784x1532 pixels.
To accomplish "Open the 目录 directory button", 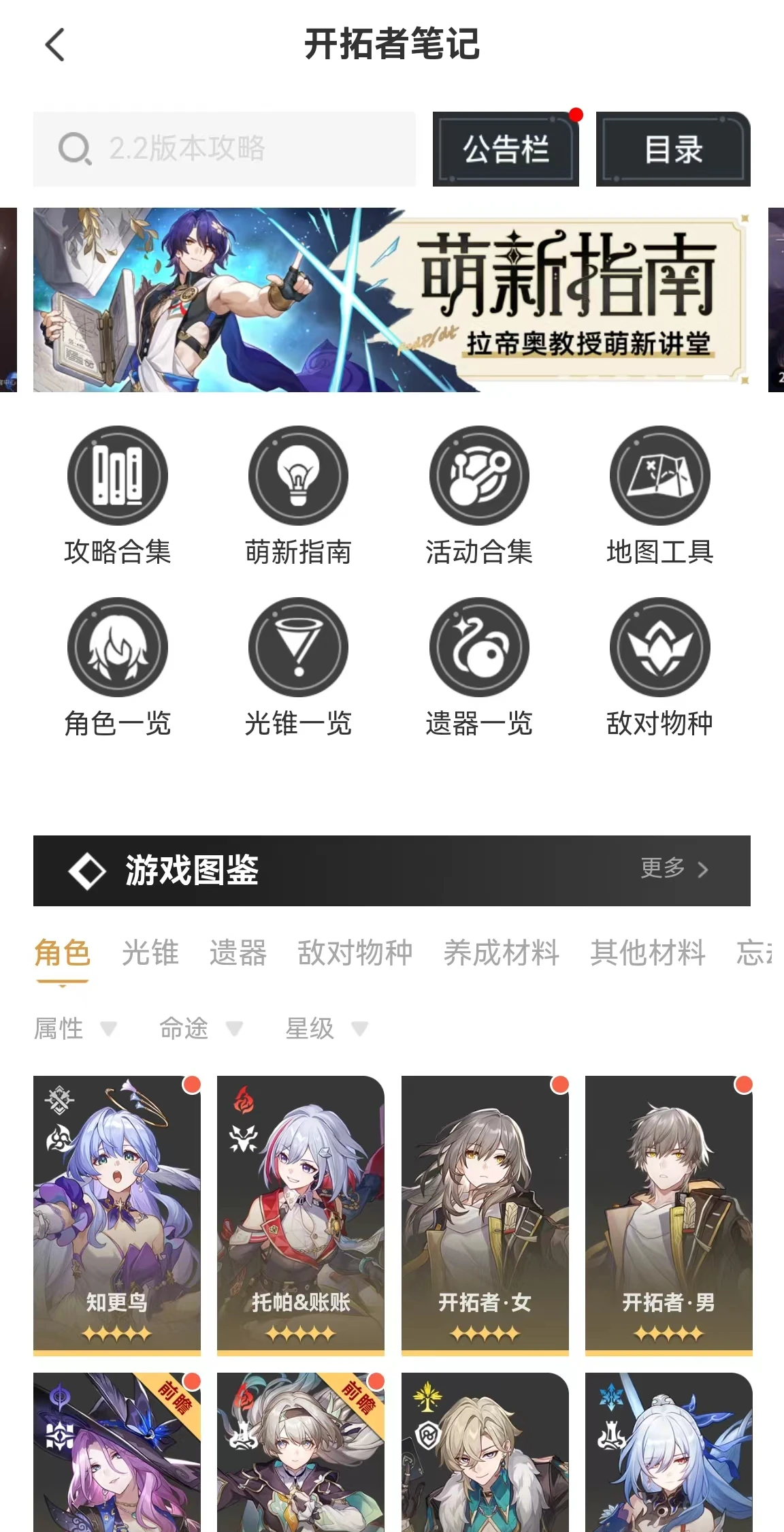I will point(673,149).
